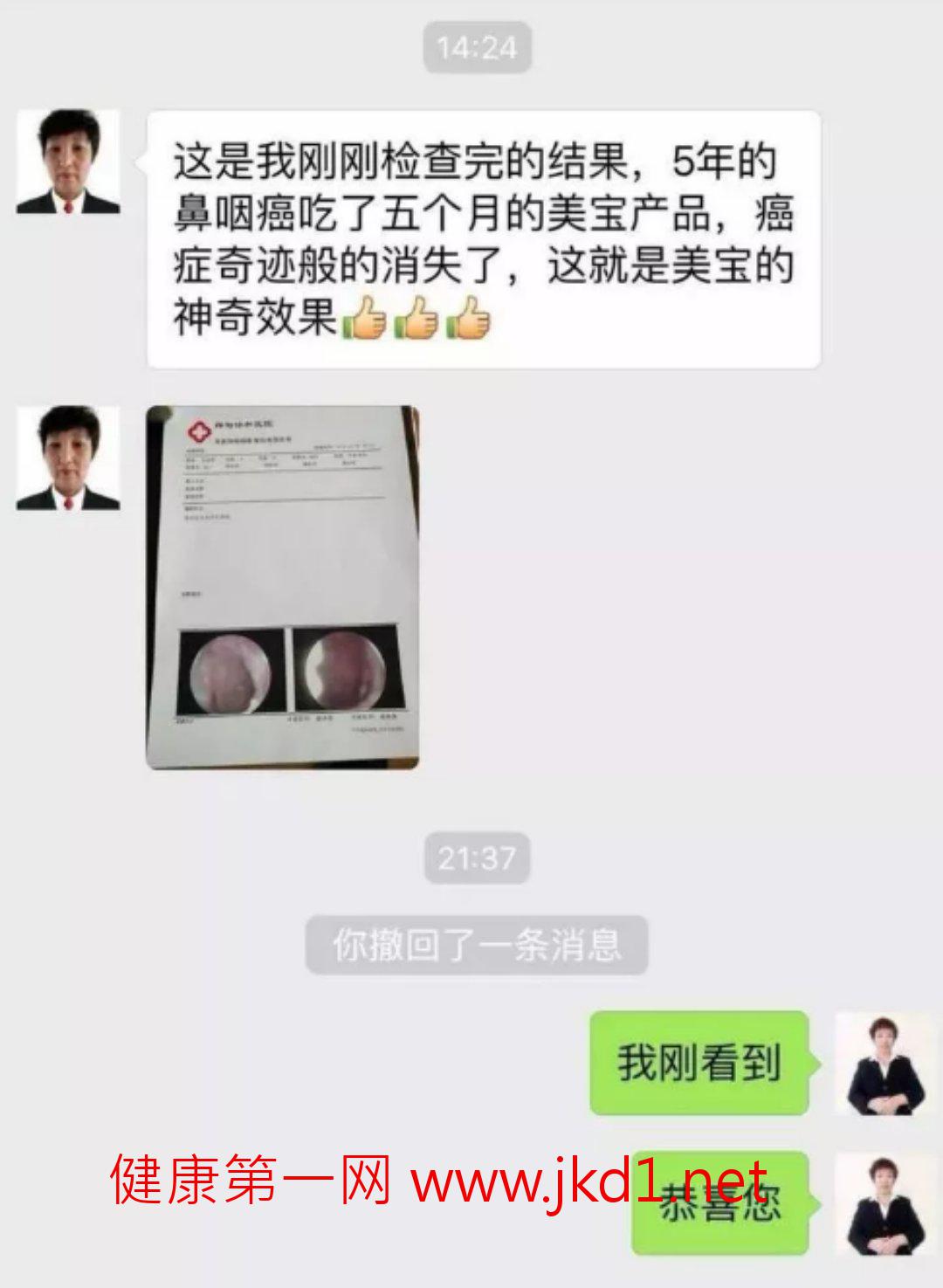Open the medical report photo message
The width and height of the screenshot is (943, 1288).
click(x=282, y=587)
